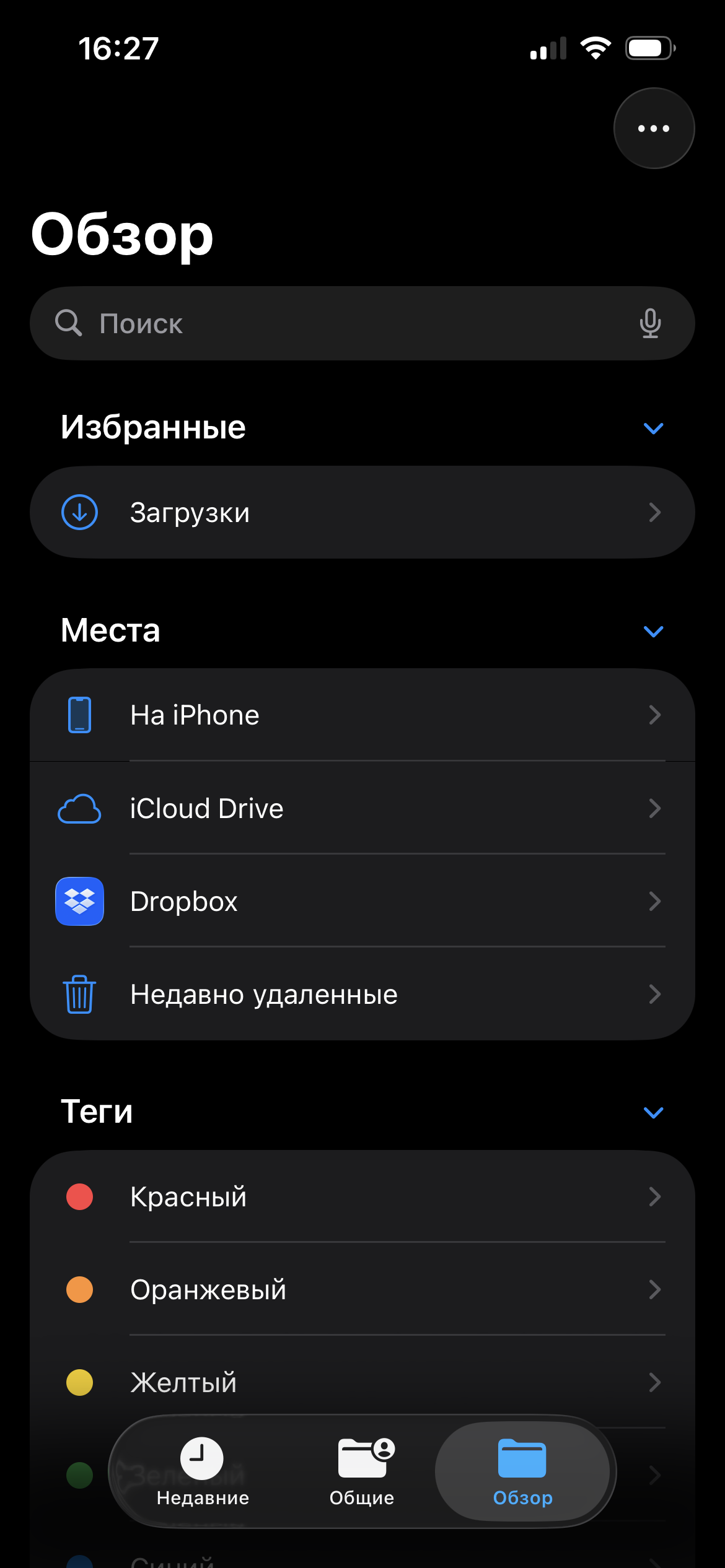Image resolution: width=725 pixels, height=1568 pixels.
Task: Tap the Поиск search field
Action: (347, 323)
